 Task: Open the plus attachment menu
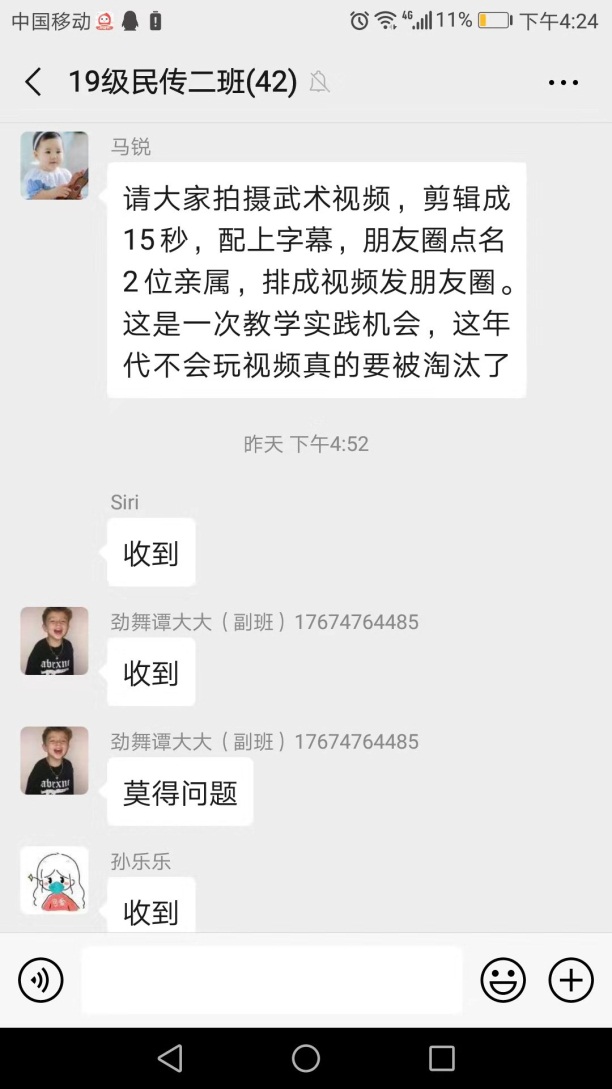pos(571,980)
